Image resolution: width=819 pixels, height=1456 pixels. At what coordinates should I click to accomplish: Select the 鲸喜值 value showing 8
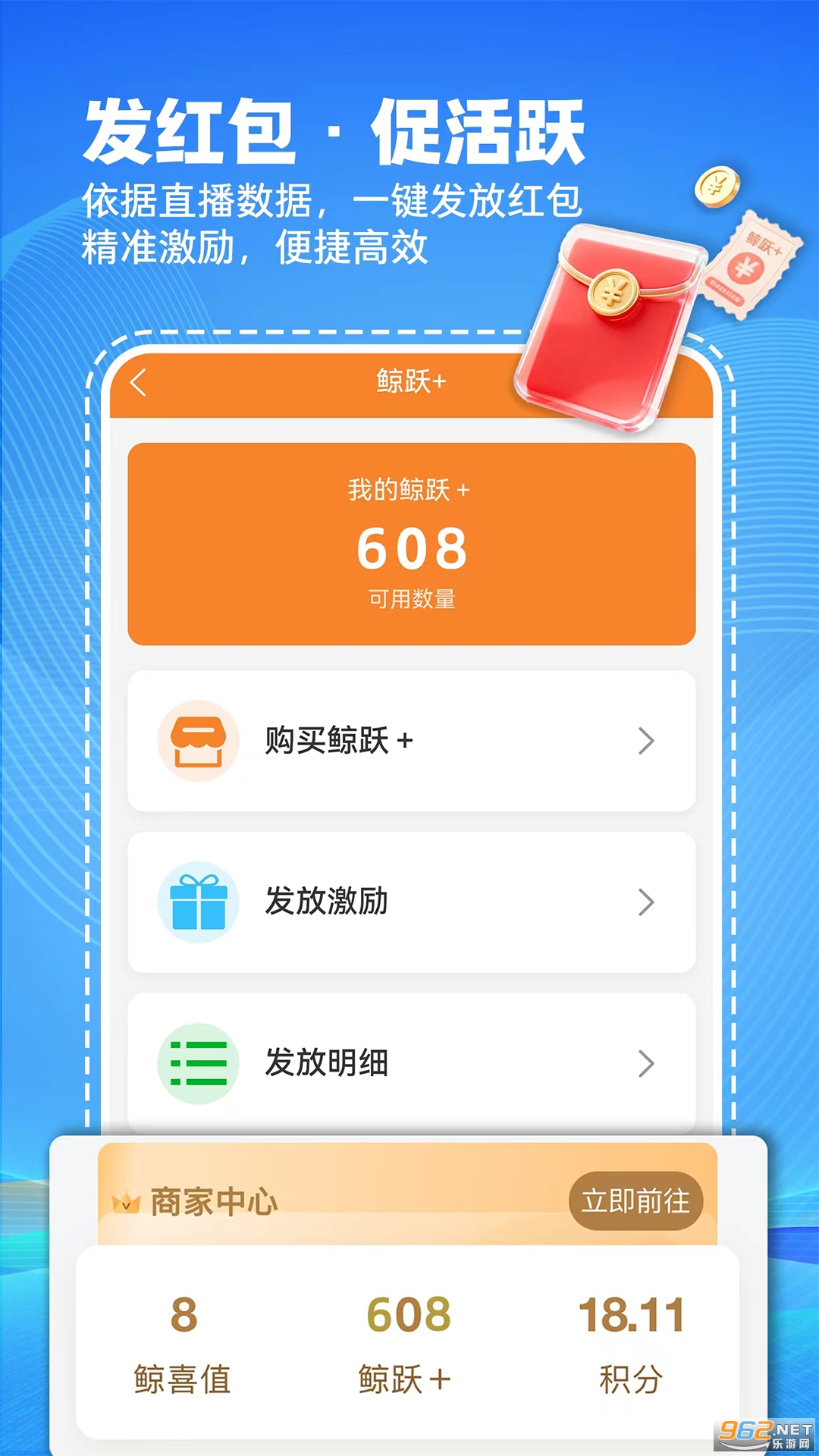tap(182, 1316)
